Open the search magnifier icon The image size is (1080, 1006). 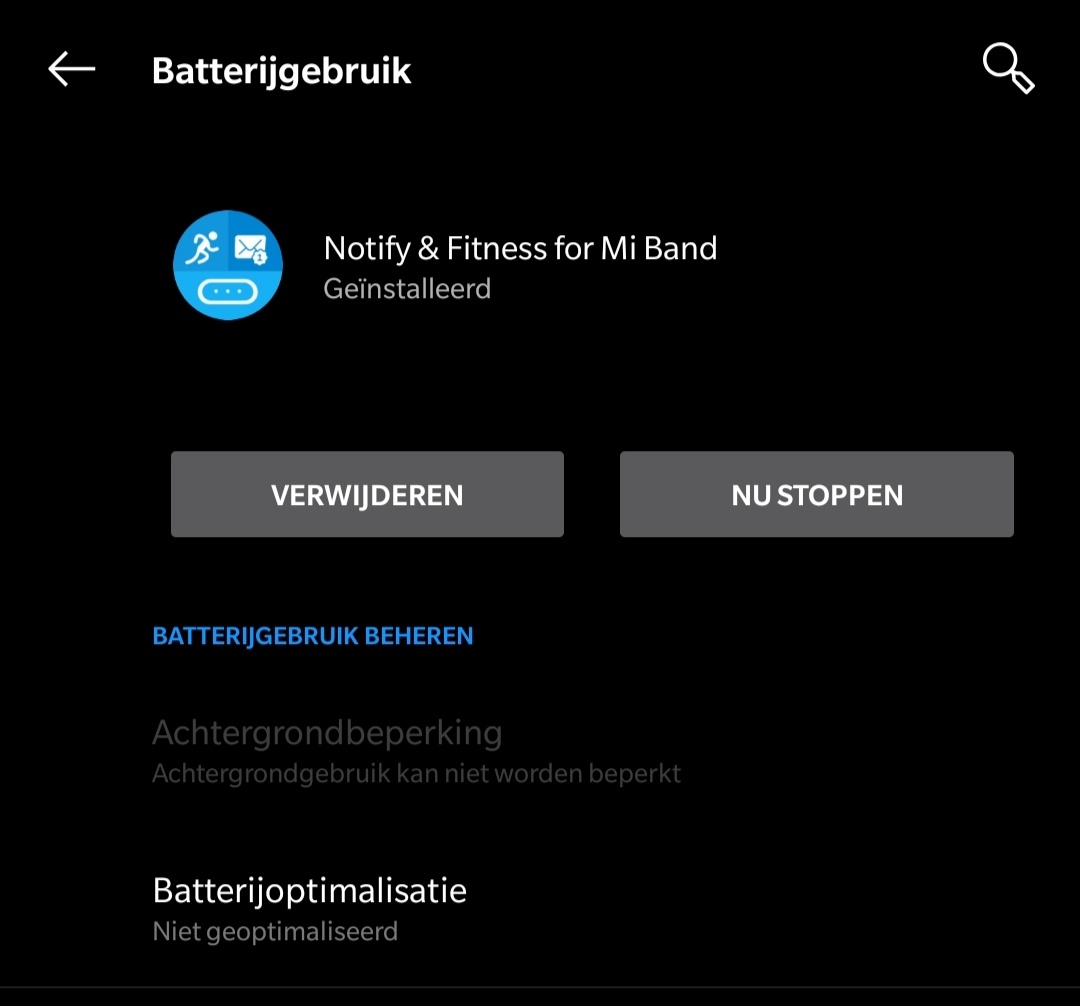[x=1007, y=70]
